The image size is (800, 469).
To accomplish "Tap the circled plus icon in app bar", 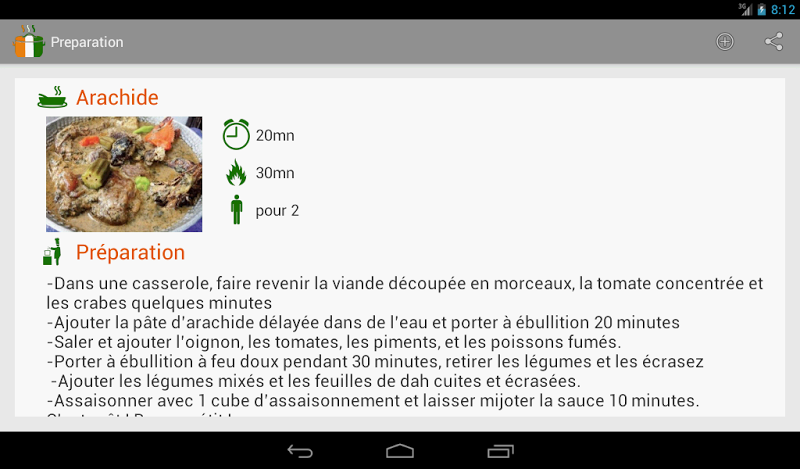I will (x=724, y=42).
